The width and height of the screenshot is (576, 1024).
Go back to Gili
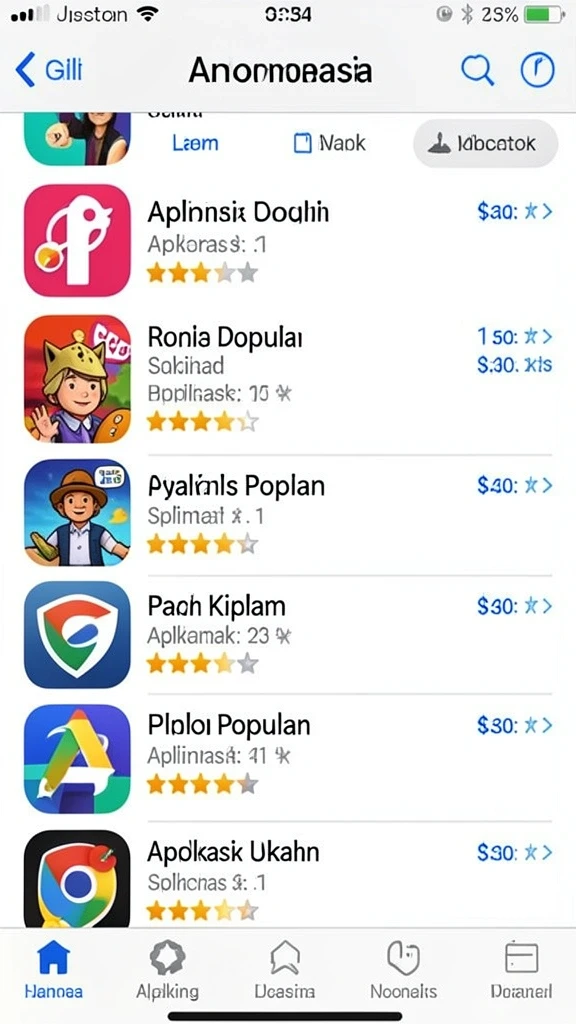49,70
